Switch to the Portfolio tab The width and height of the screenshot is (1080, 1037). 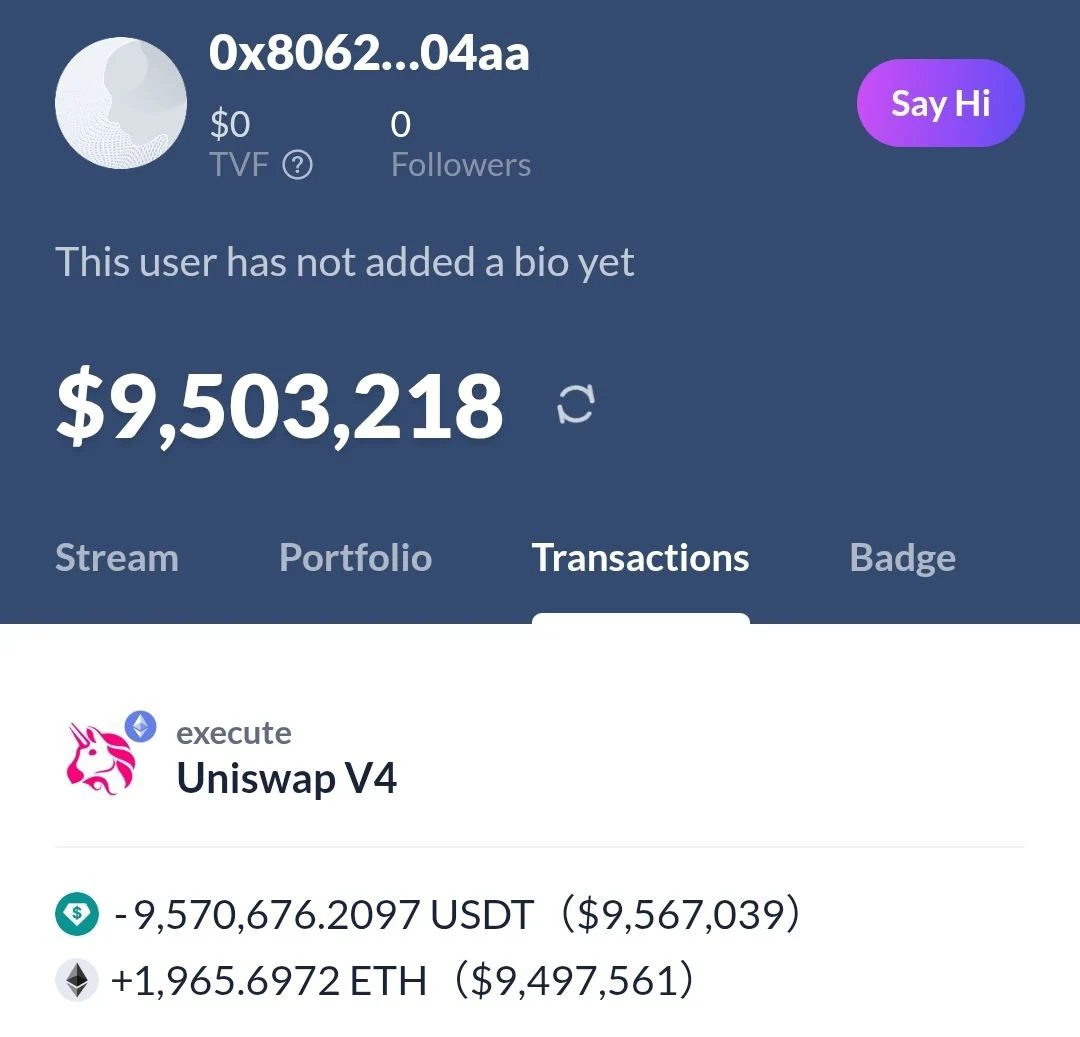click(x=355, y=558)
